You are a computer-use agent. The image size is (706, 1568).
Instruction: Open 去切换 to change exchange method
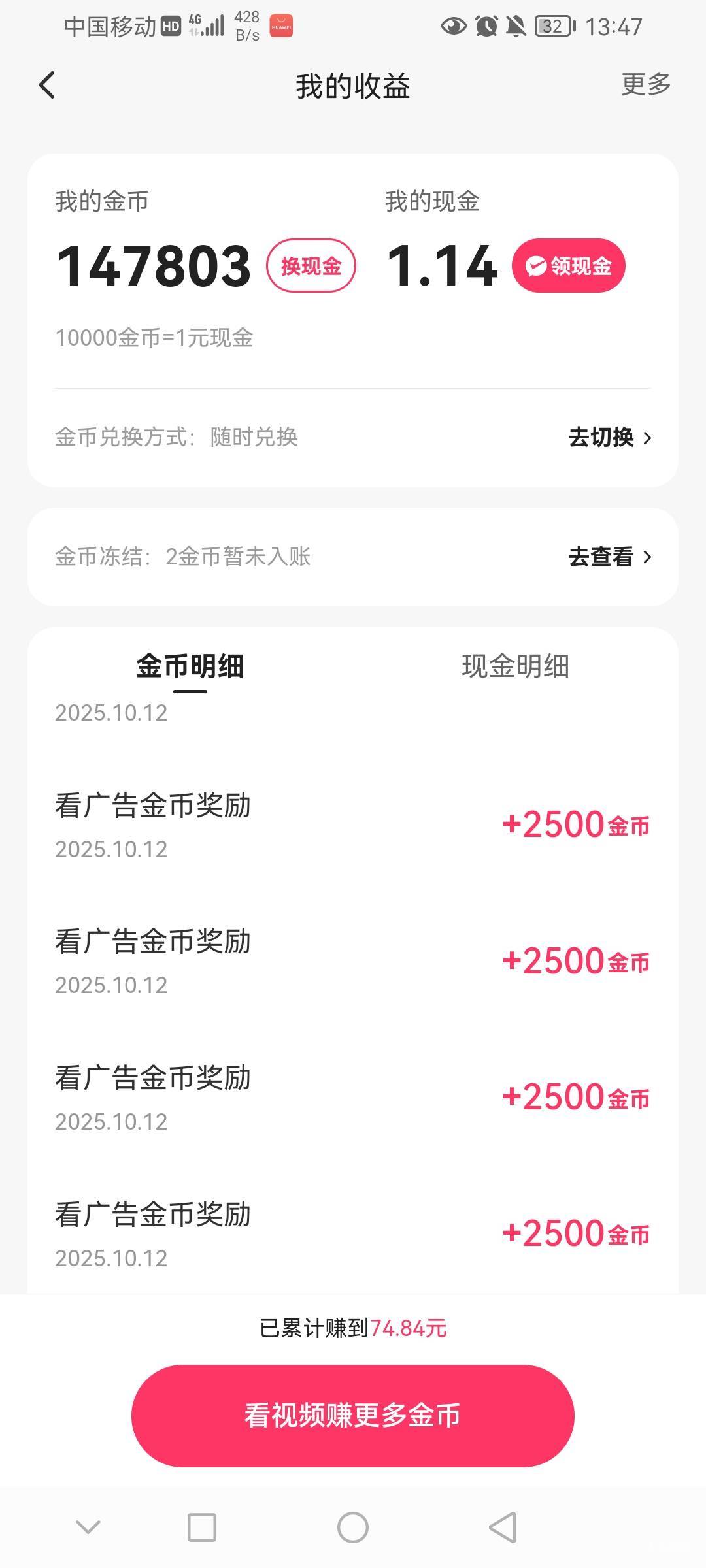click(610, 437)
